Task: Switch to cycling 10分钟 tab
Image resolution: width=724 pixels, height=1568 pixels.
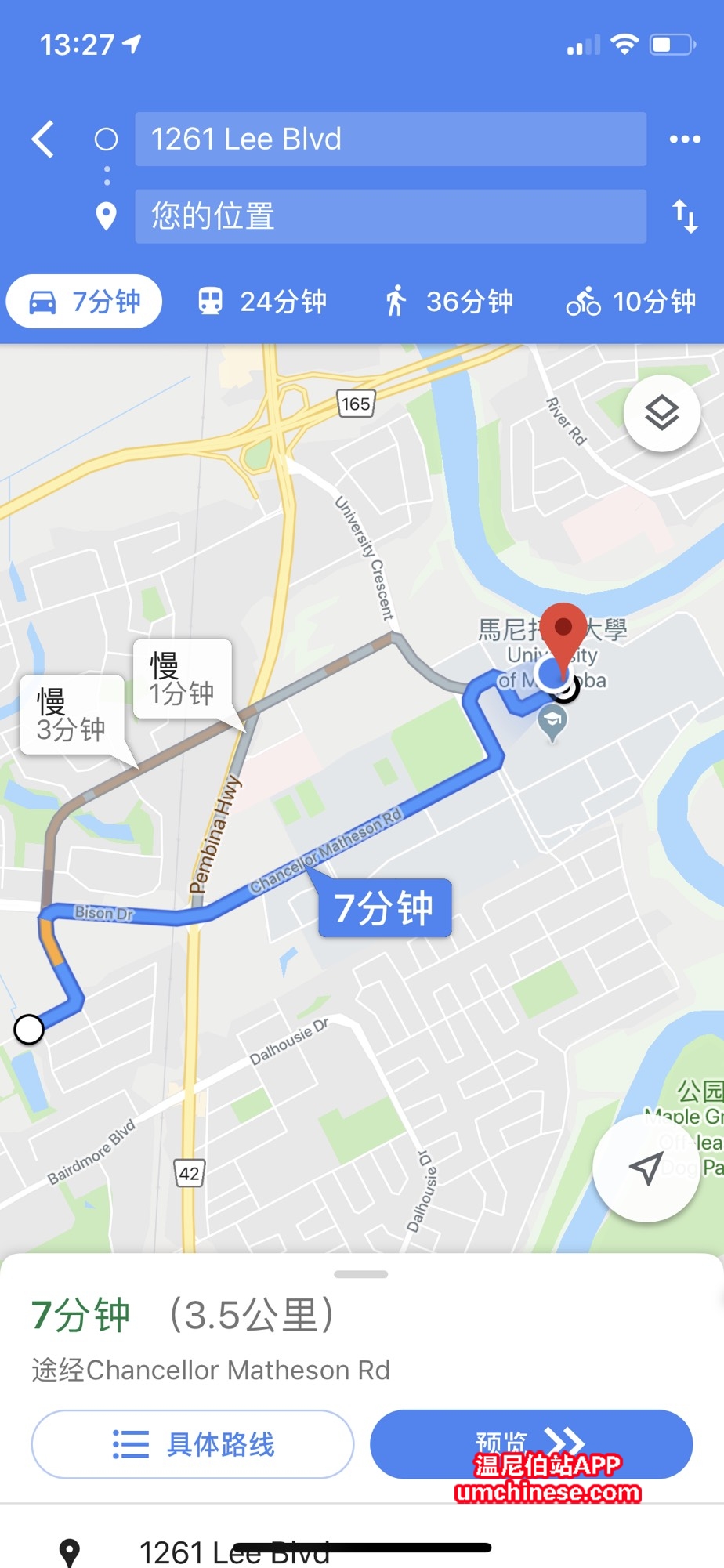Action: click(632, 302)
